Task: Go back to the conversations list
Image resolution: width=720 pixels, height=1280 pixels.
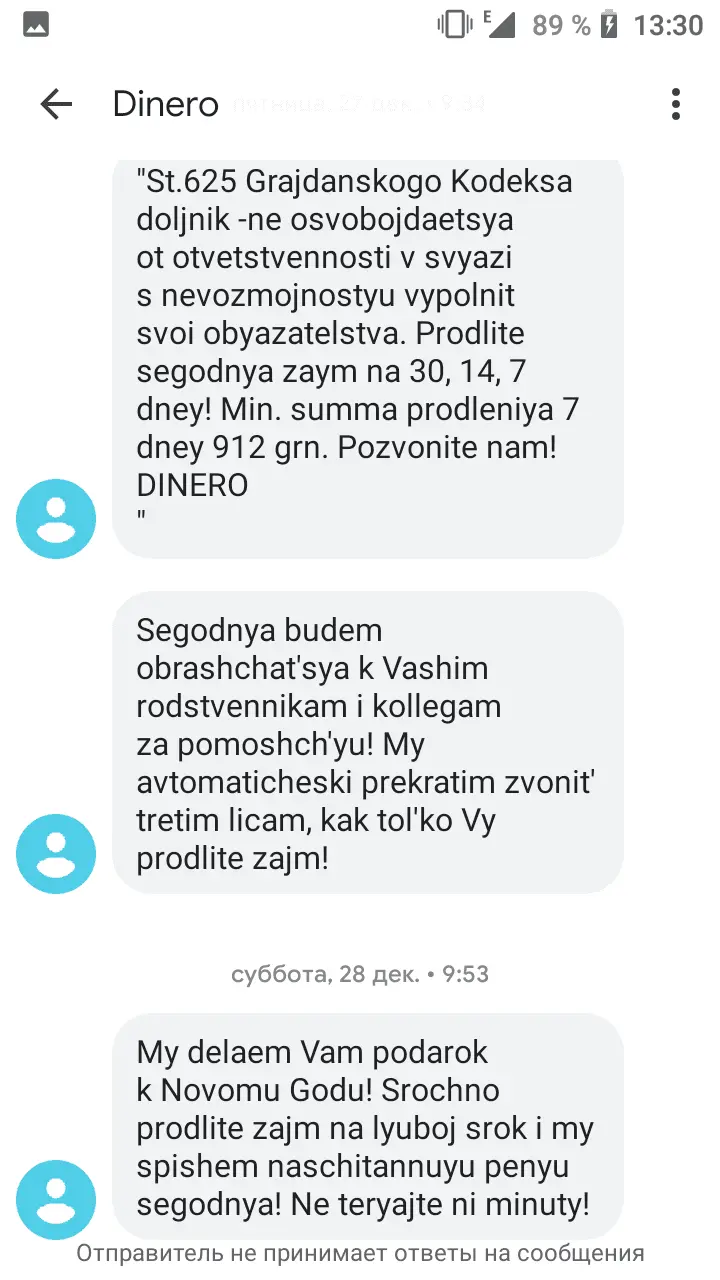Action: 56,104
